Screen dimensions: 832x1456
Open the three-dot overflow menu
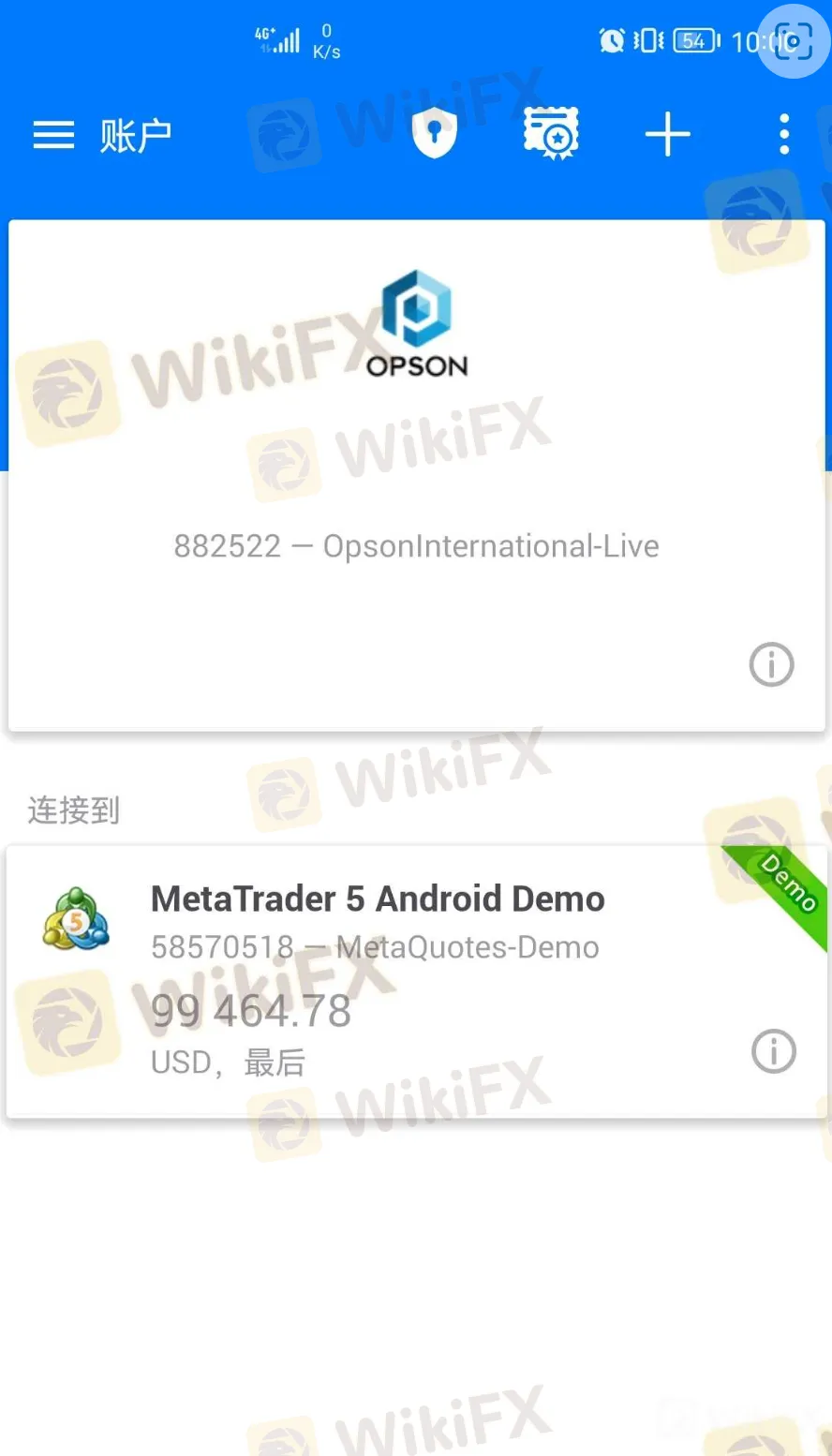point(784,135)
